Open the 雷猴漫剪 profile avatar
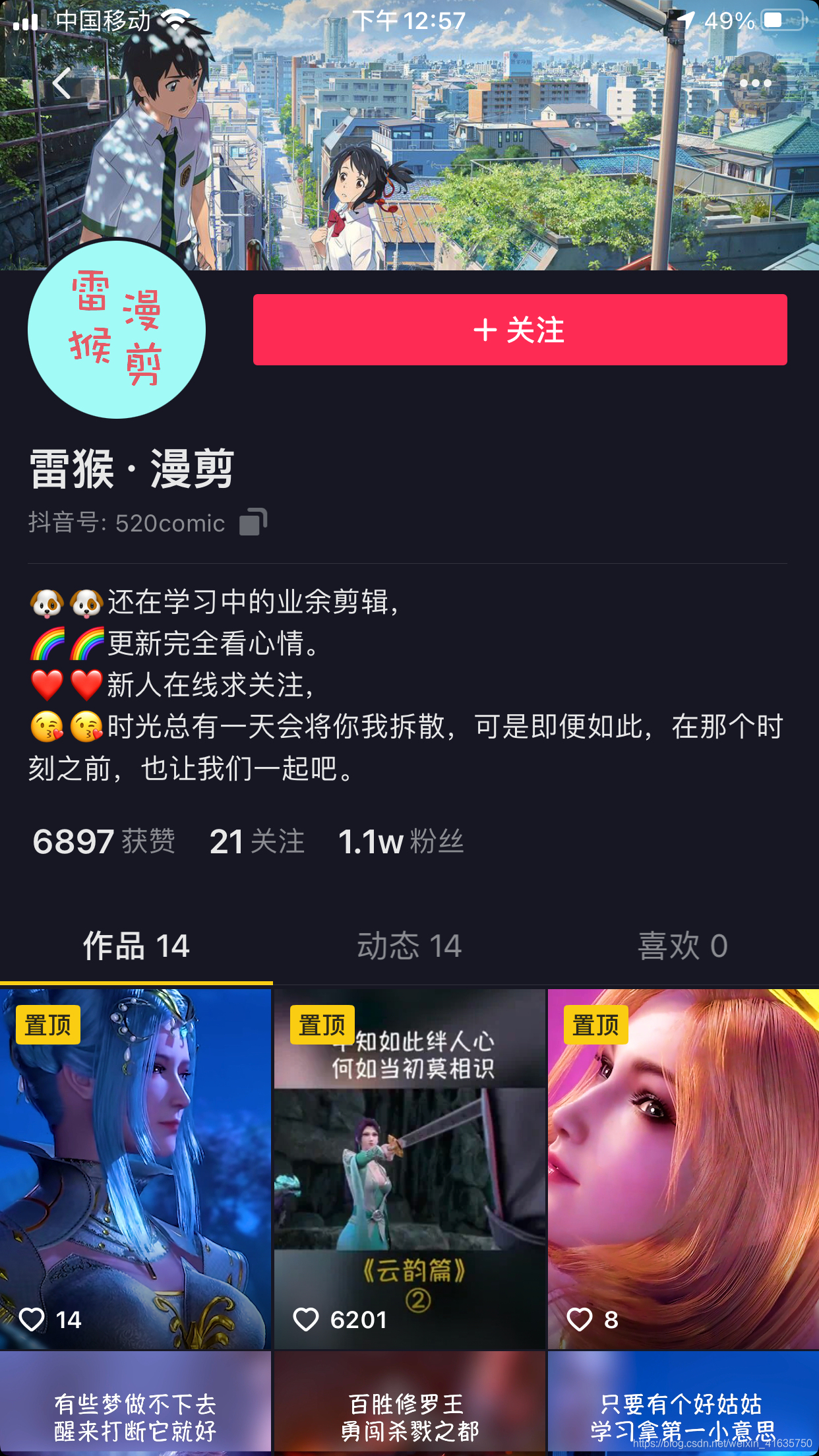Viewport: 819px width, 1456px height. (117, 330)
